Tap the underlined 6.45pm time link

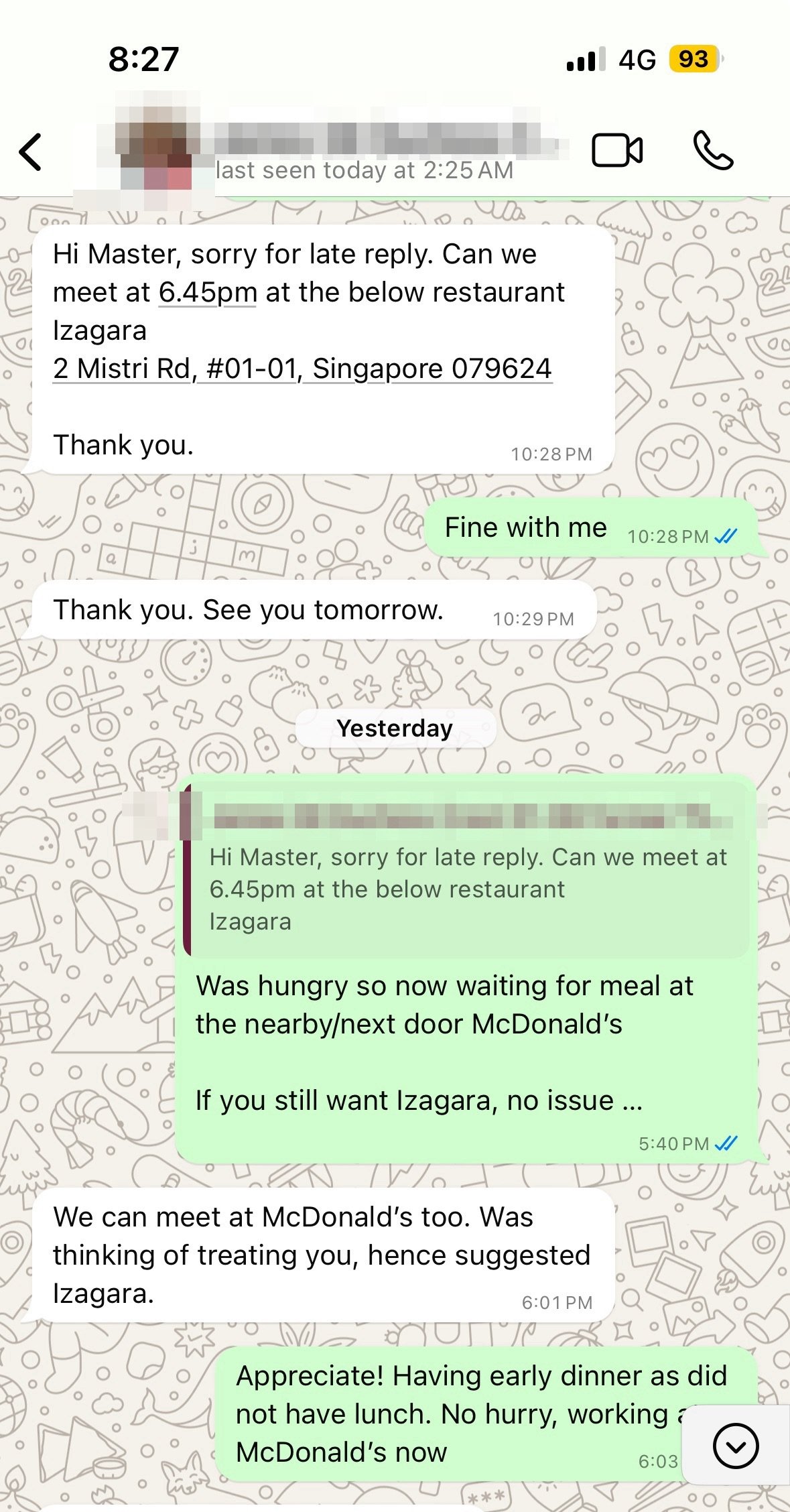point(208,292)
